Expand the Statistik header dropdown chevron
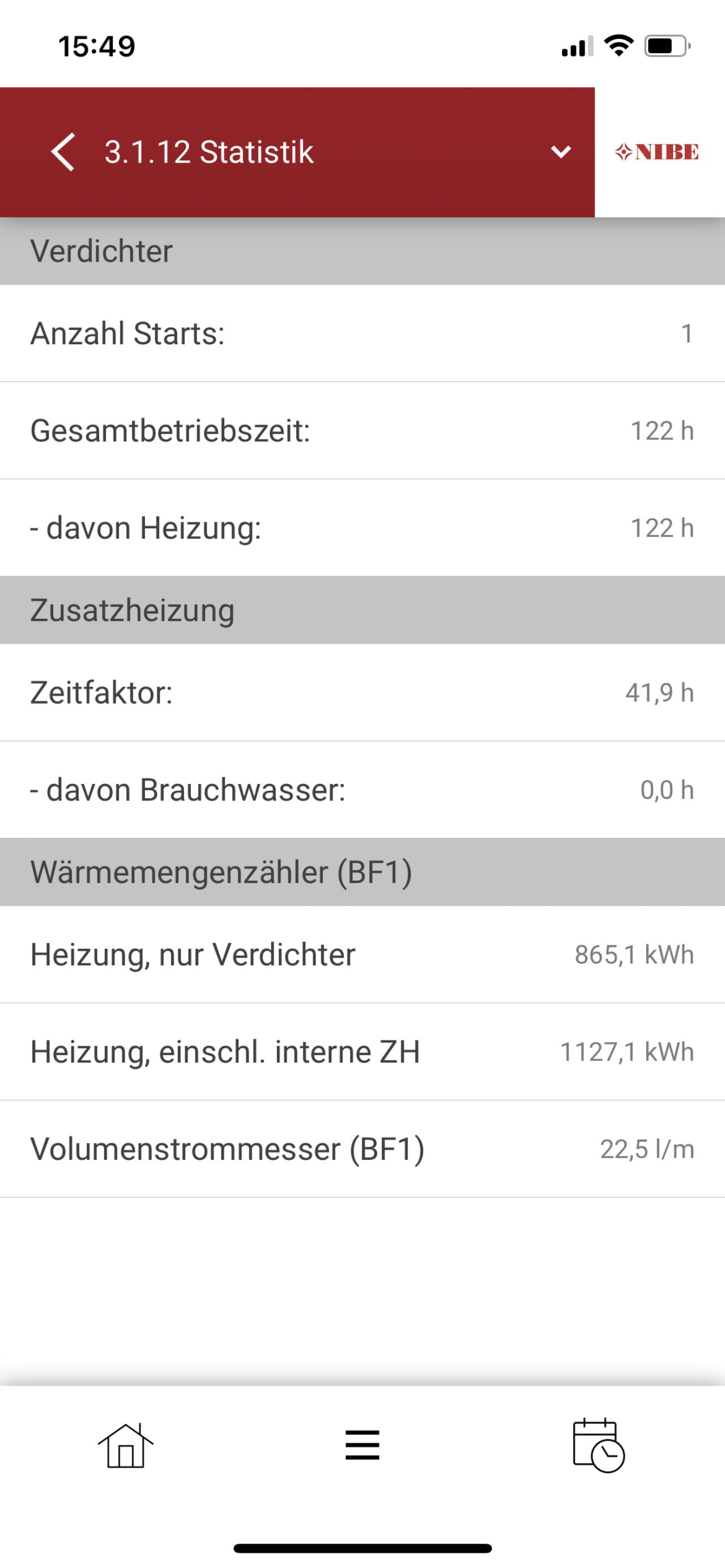This screenshot has height=1568, width=725. pyautogui.click(x=561, y=152)
